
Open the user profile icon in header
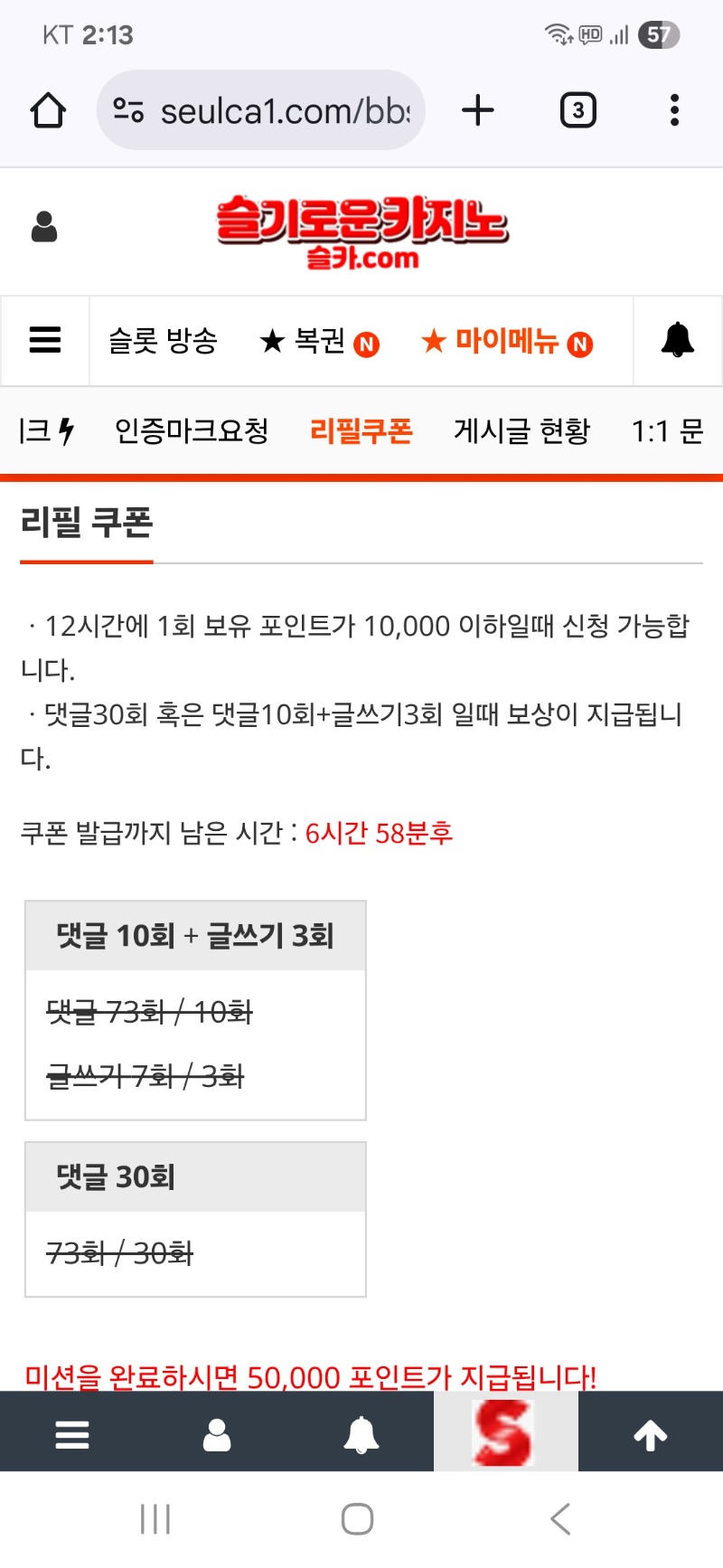pos(44,227)
